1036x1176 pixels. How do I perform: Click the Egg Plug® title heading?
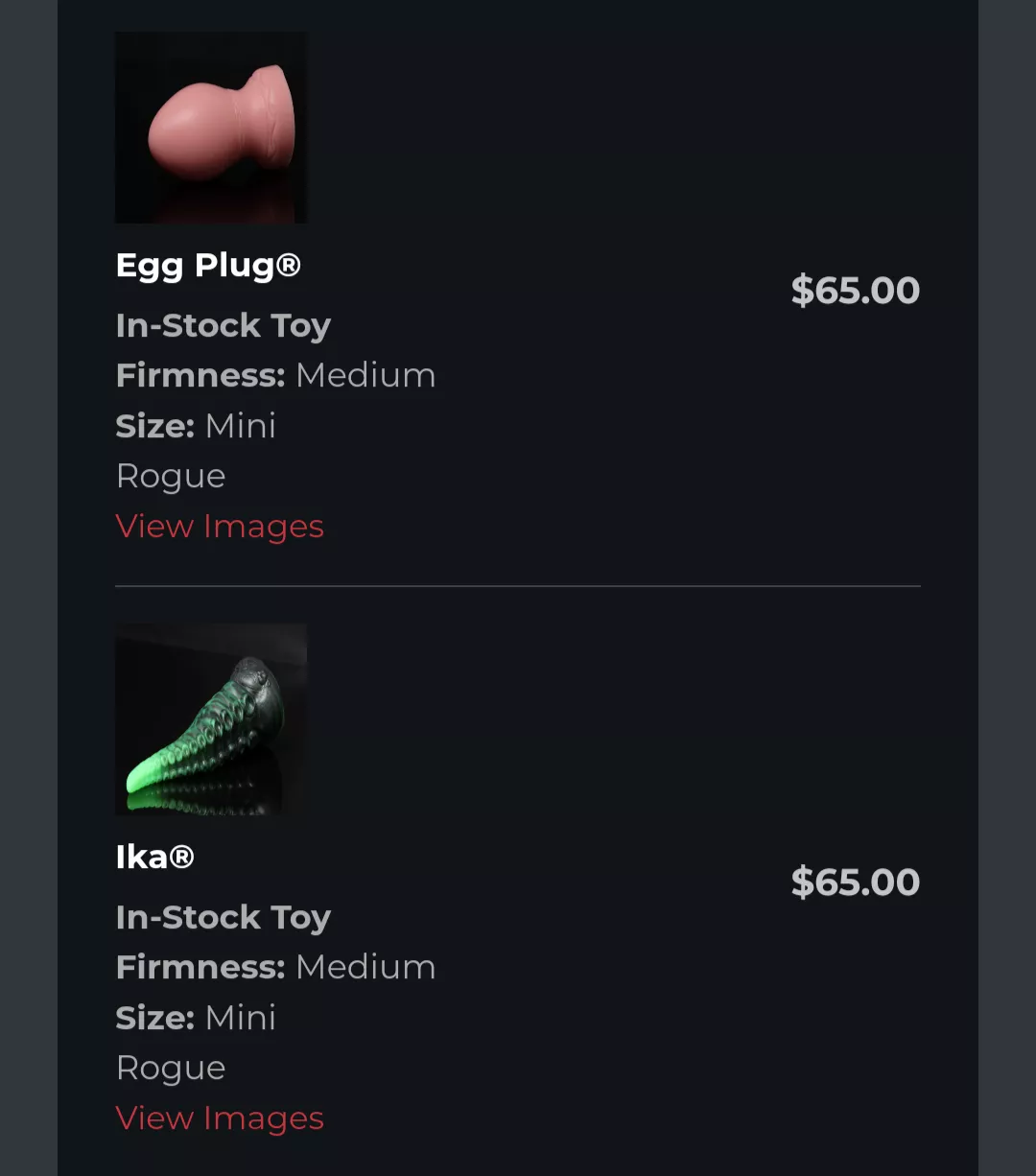point(207,266)
